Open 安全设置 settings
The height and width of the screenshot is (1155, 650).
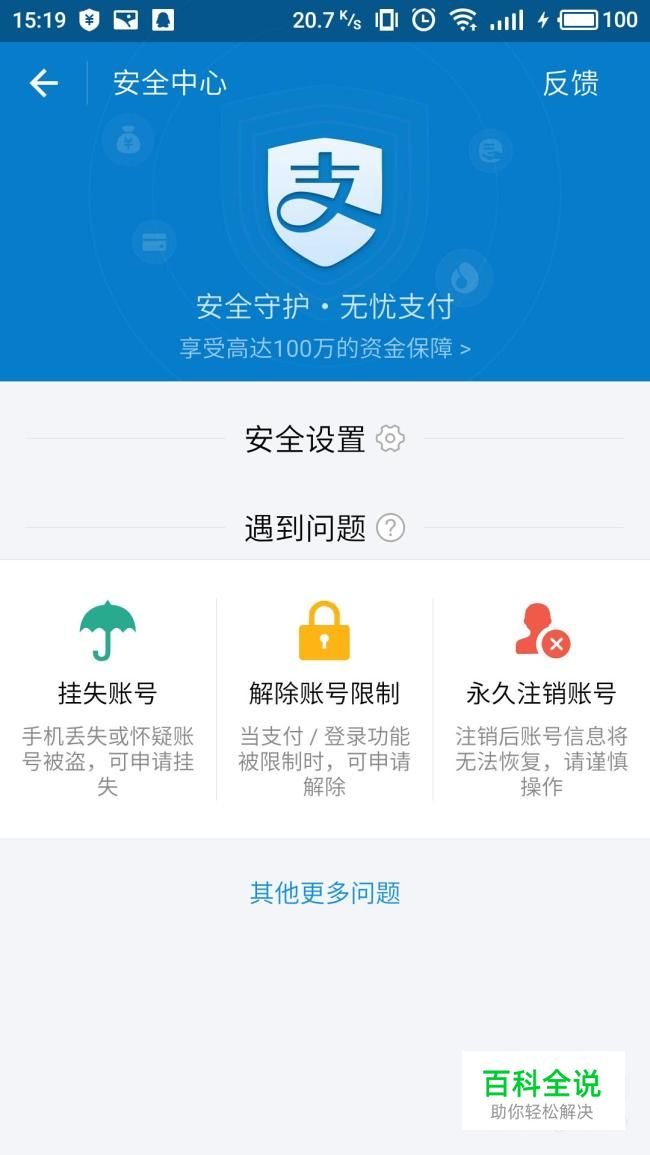325,440
